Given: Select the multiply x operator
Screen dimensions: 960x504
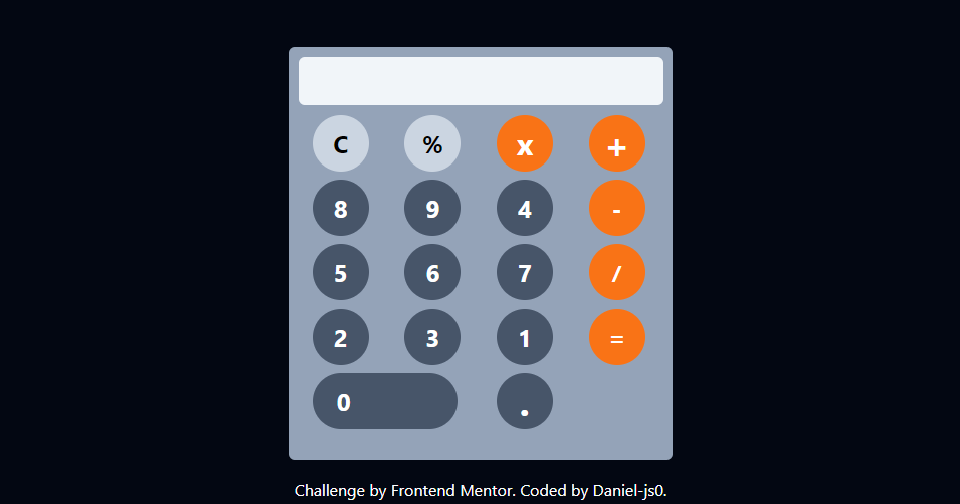Looking at the screenshot, I should tap(525, 144).
